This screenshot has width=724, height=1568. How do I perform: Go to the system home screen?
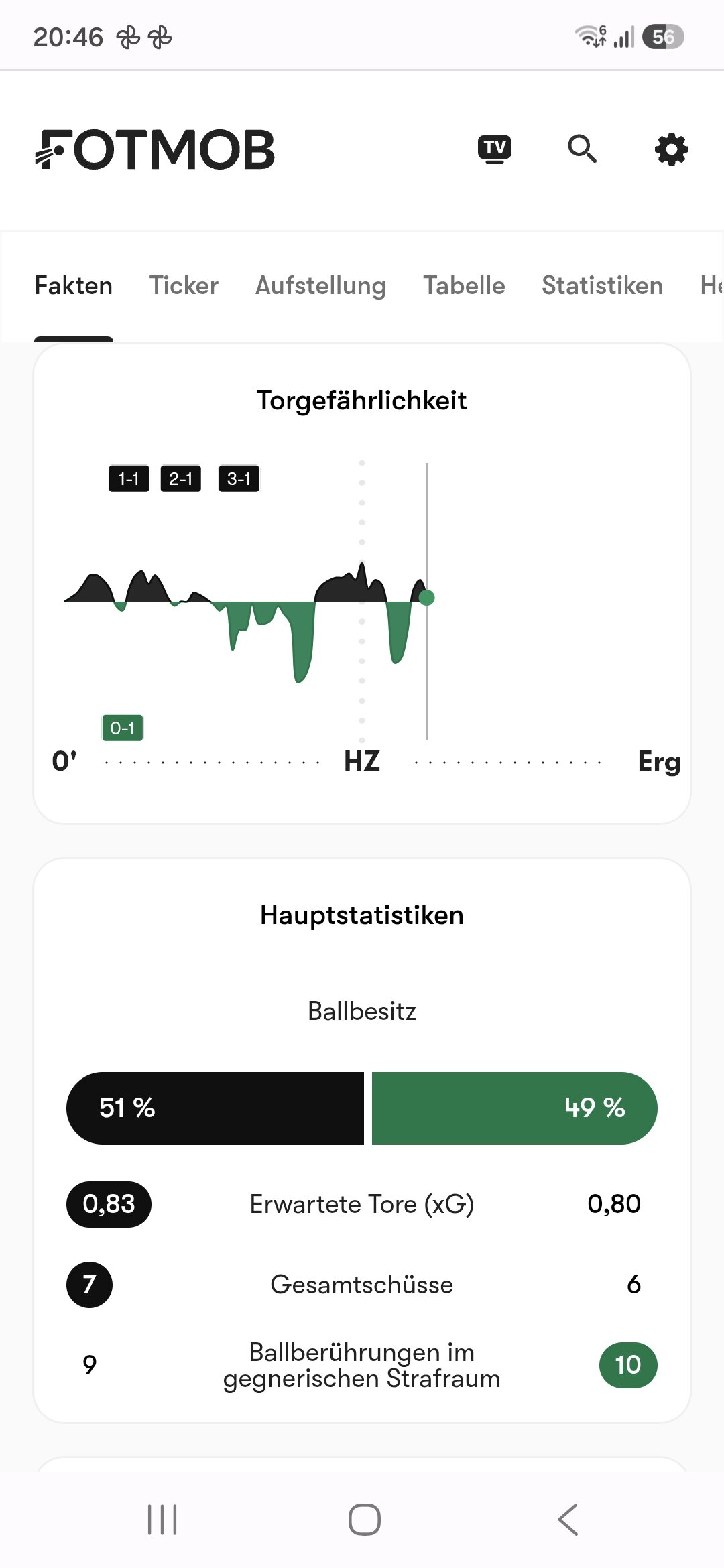click(x=364, y=1519)
